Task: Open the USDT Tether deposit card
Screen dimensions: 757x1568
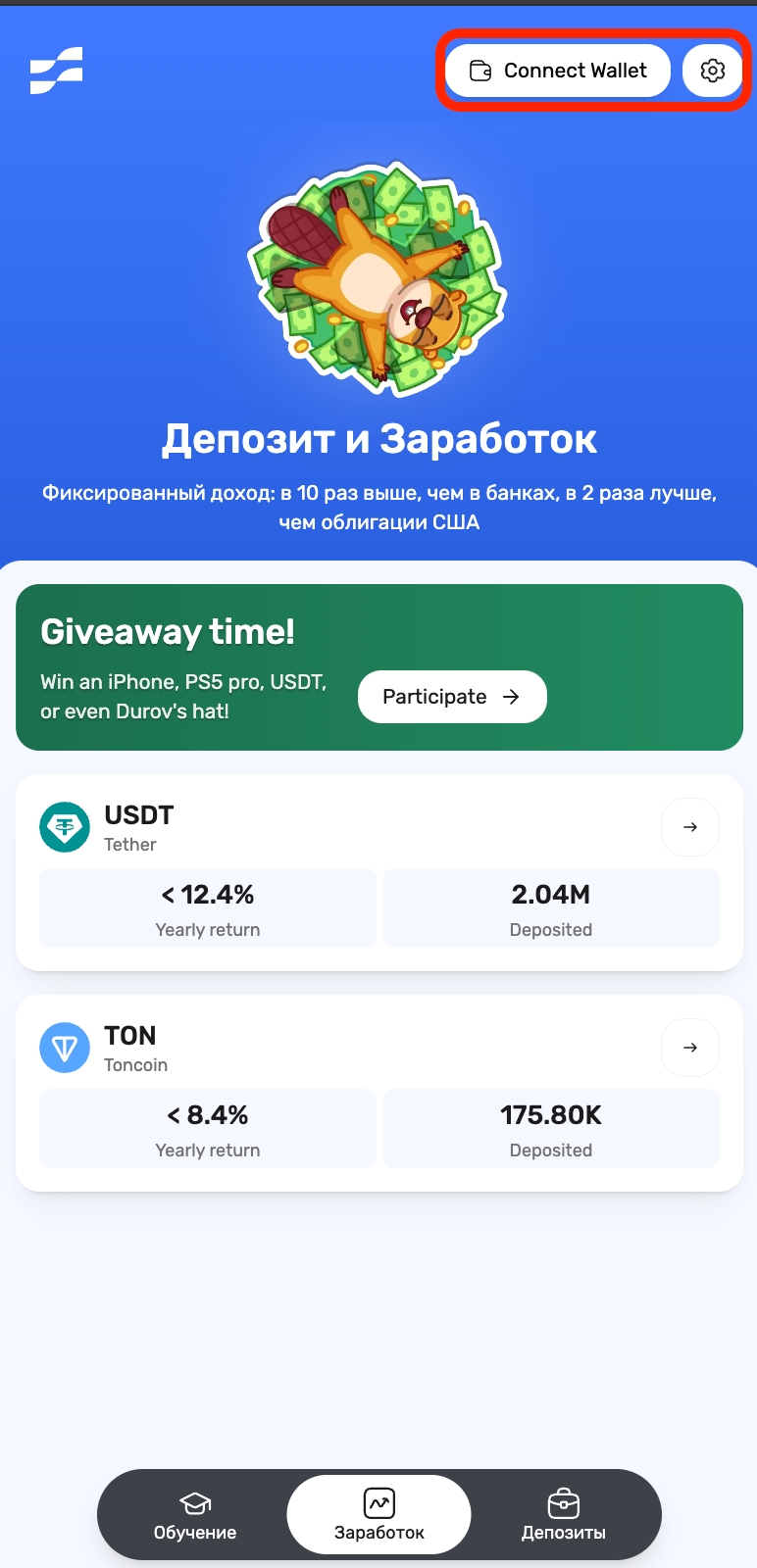Action: (689, 827)
